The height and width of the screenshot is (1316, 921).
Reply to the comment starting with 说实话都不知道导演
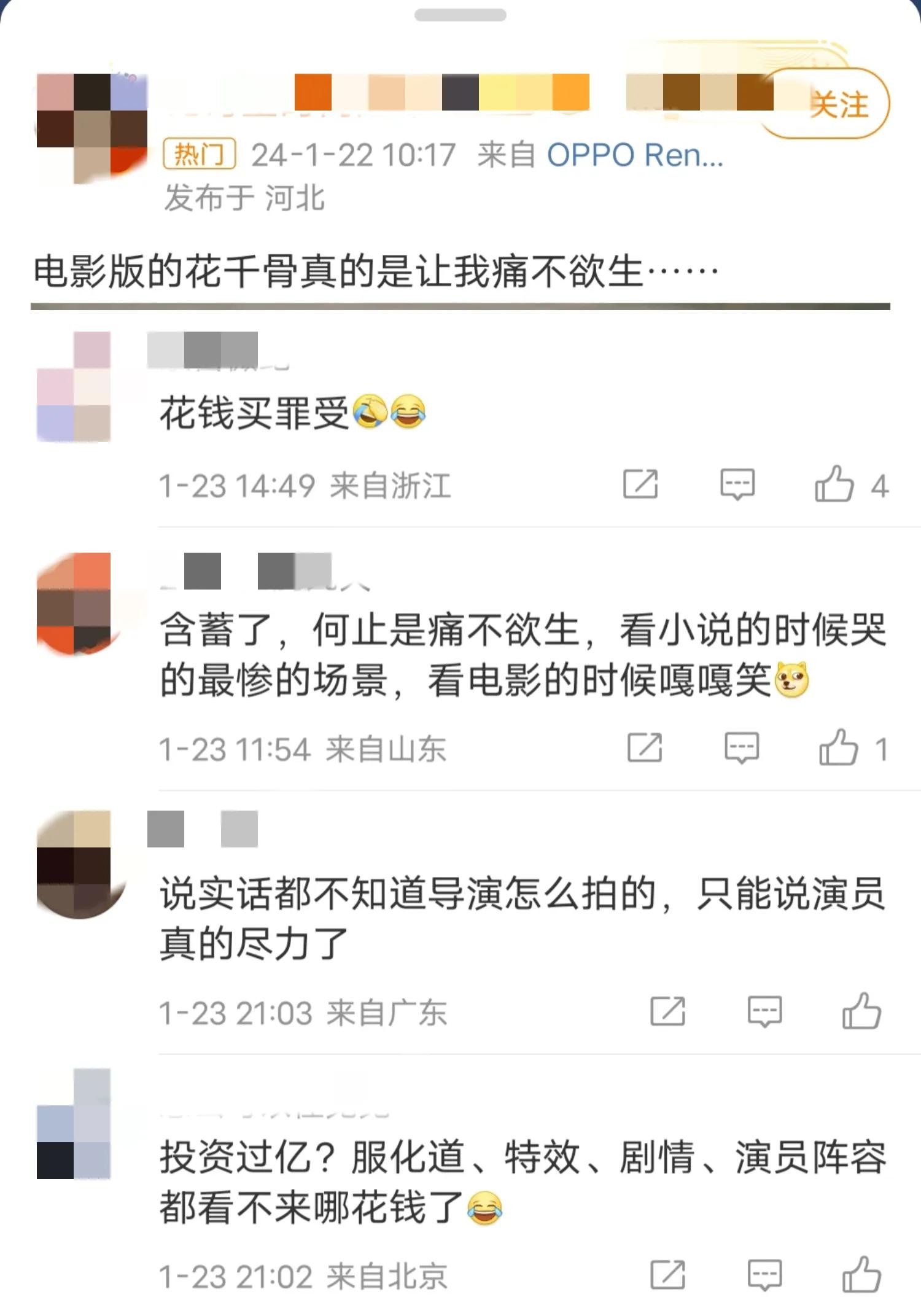[764, 1011]
